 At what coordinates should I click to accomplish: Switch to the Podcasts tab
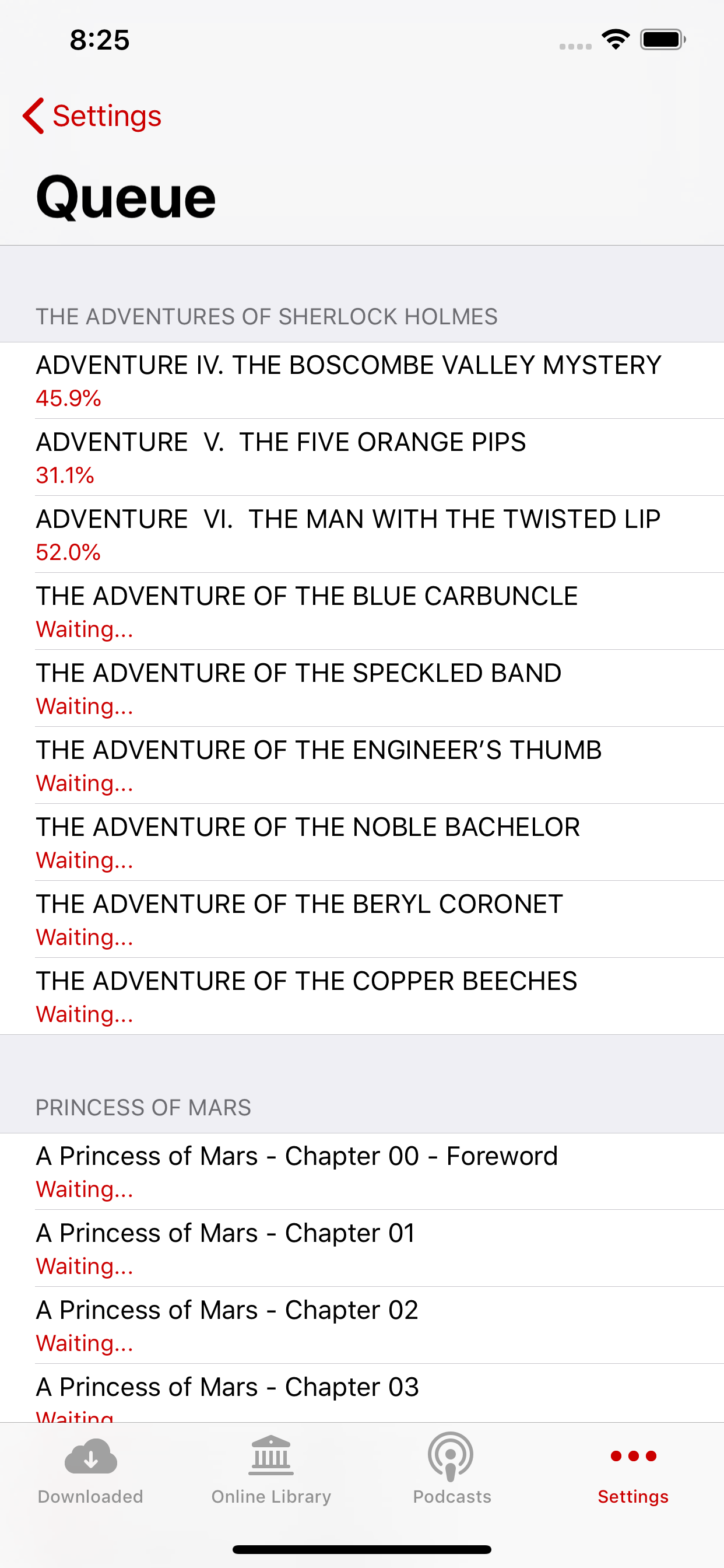pyautogui.click(x=451, y=1468)
